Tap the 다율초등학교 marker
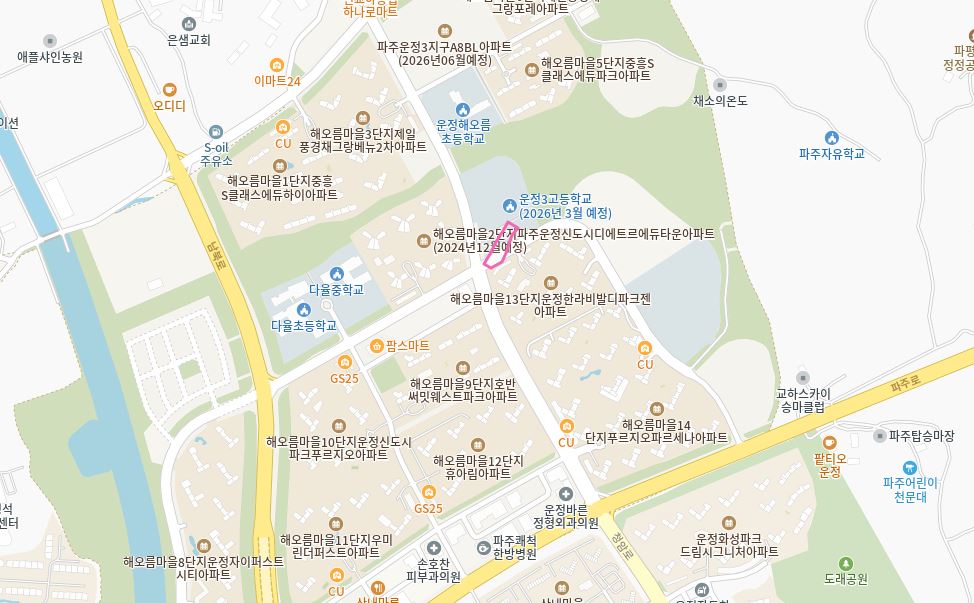The height and width of the screenshot is (603, 974). point(303,309)
